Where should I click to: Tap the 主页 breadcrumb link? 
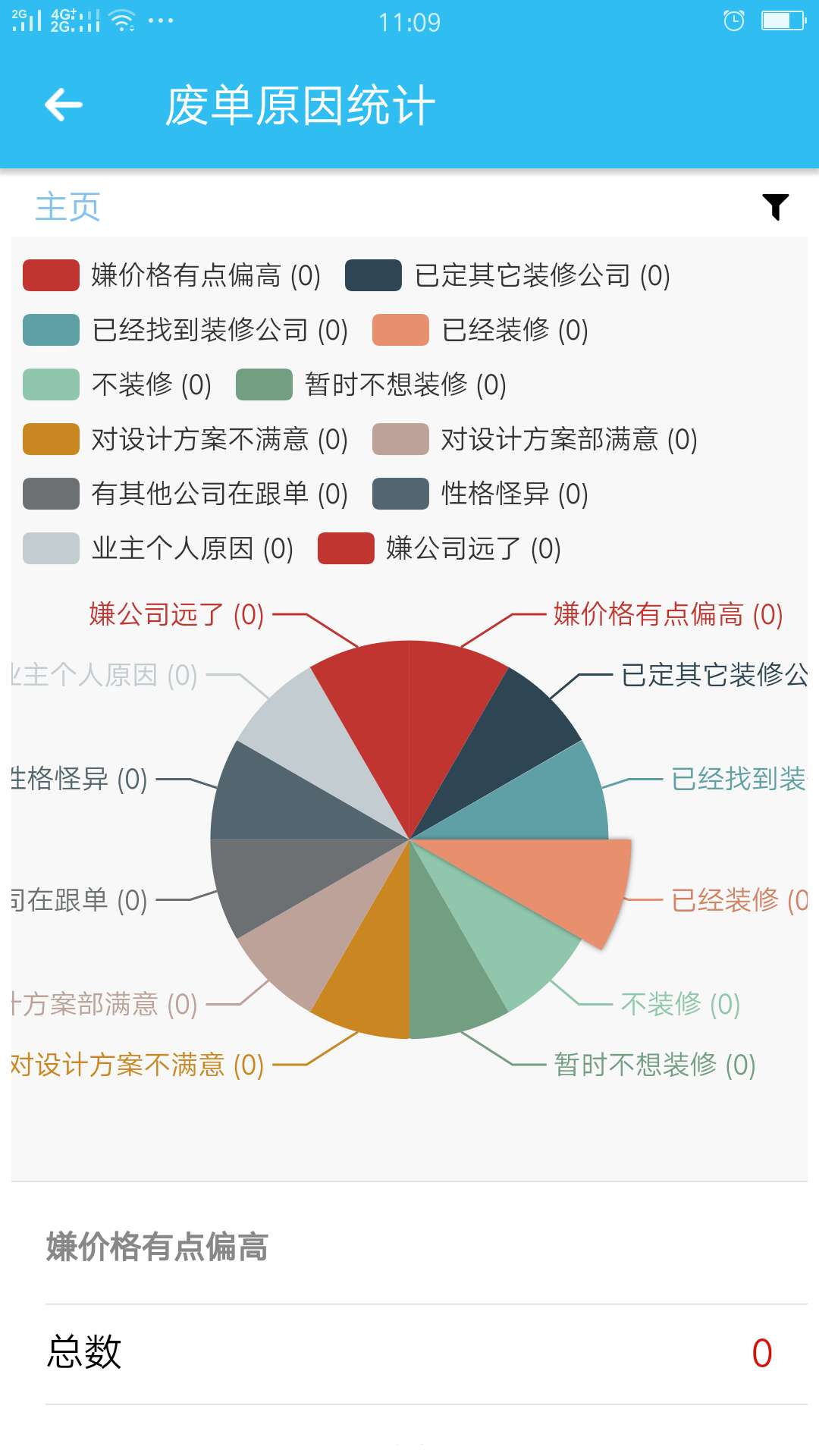tap(67, 206)
